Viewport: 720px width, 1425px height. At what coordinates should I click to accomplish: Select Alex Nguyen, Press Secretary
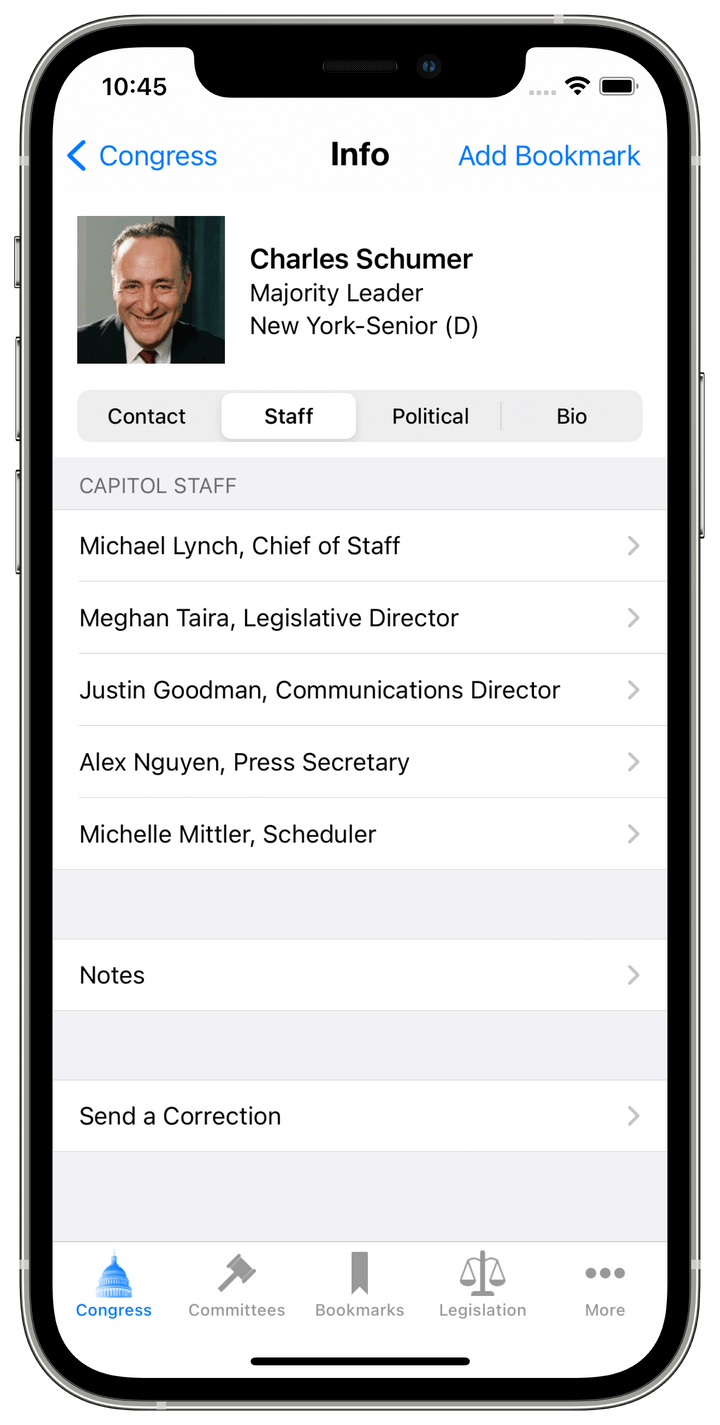tap(360, 762)
